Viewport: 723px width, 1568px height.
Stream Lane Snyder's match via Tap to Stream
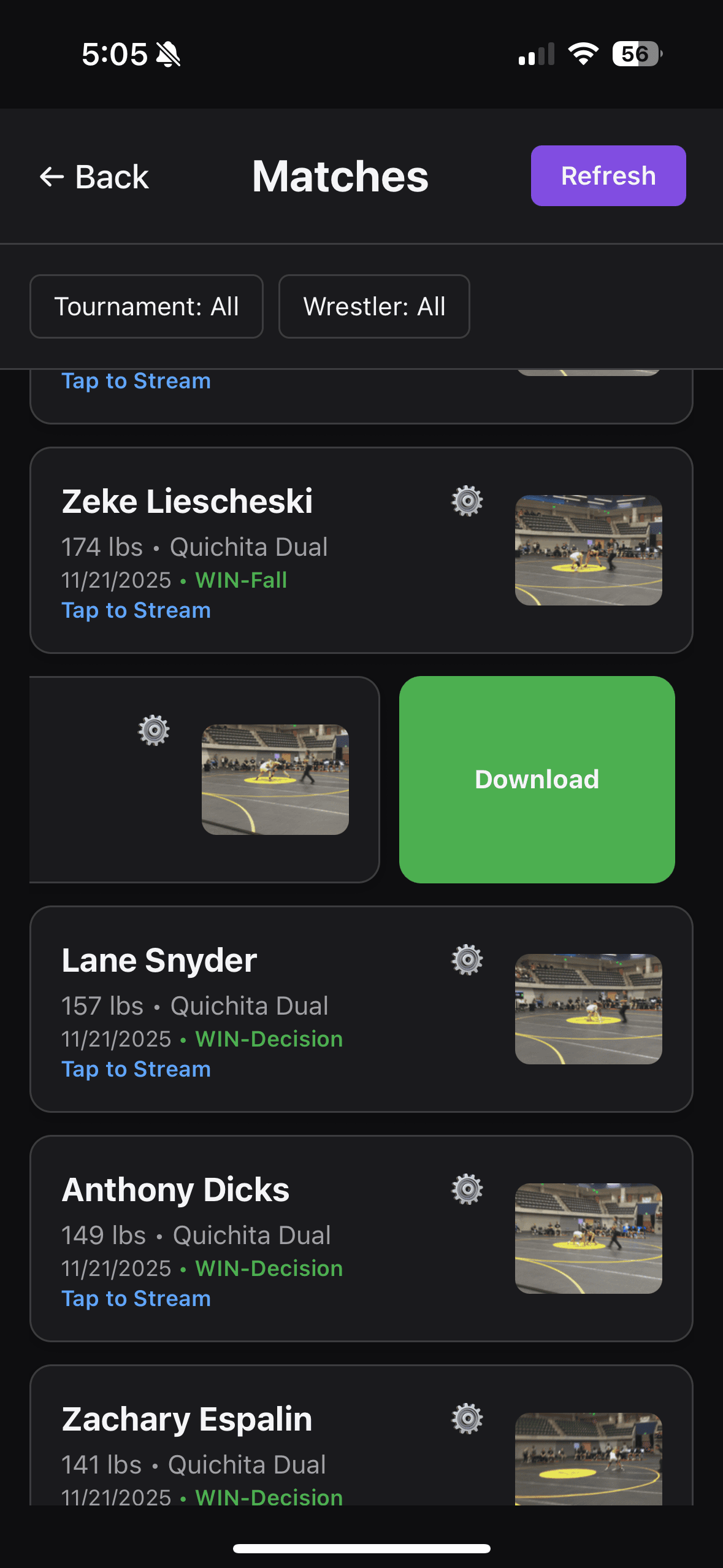tap(136, 1069)
